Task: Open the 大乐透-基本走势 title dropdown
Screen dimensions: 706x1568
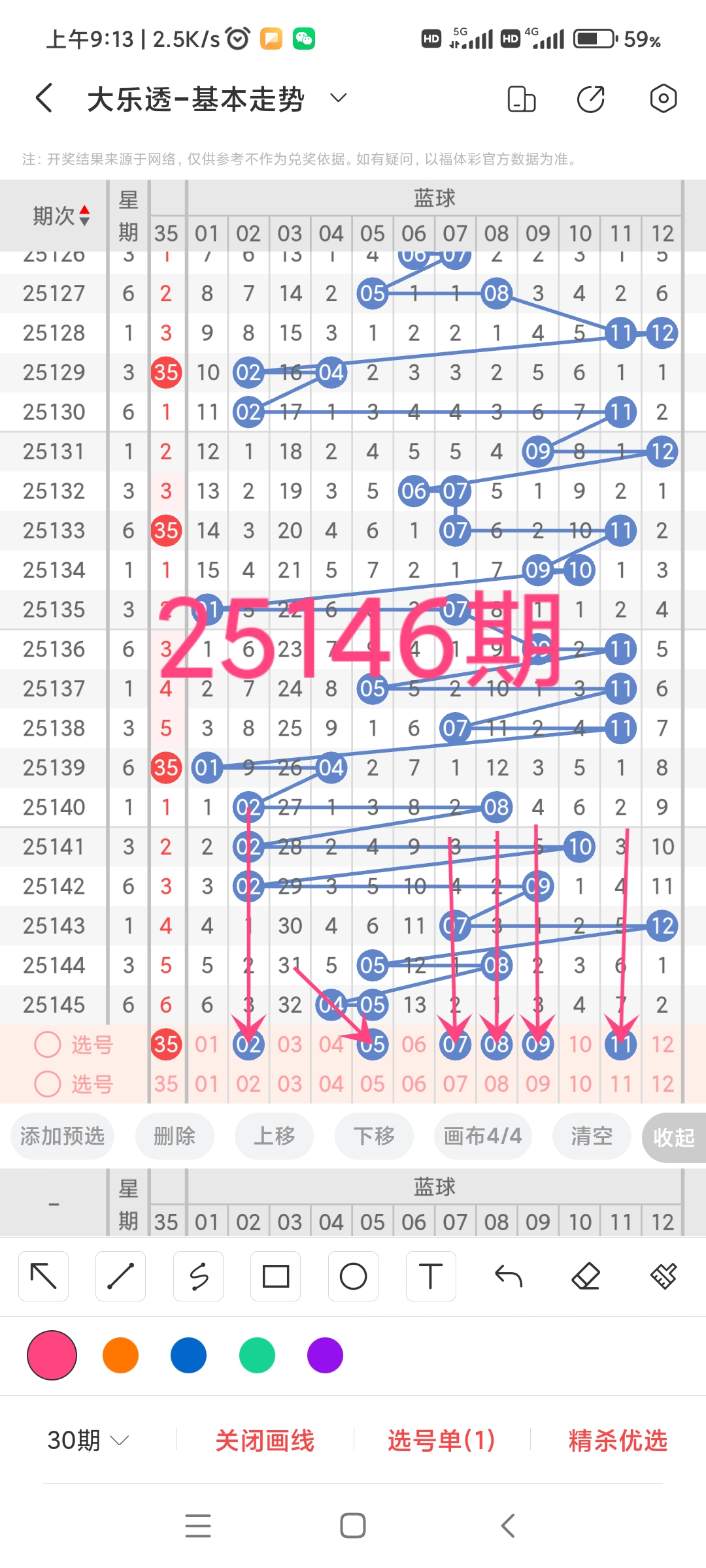Action: (338, 98)
